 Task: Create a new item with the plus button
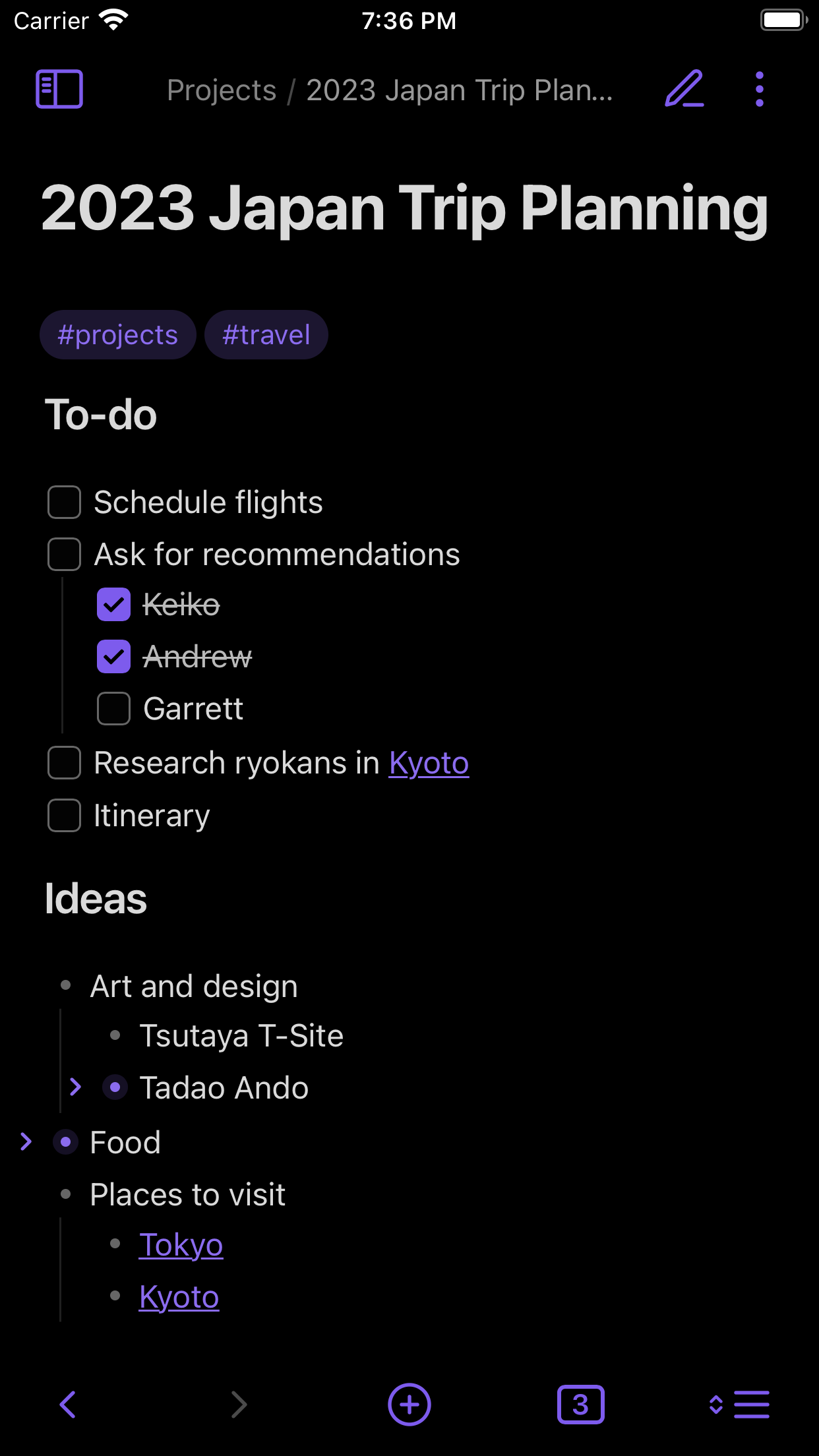pyautogui.click(x=409, y=1405)
